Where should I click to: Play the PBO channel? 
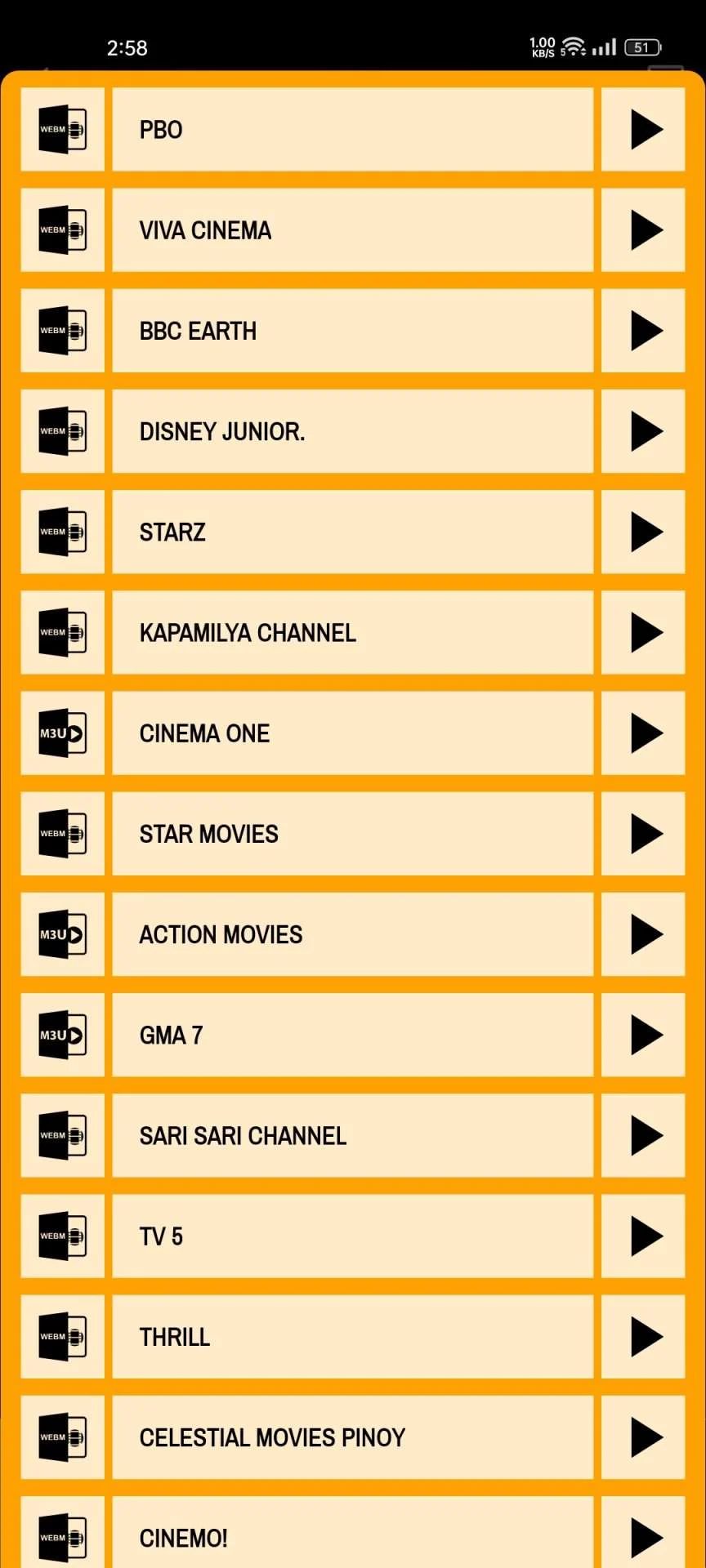(643, 129)
